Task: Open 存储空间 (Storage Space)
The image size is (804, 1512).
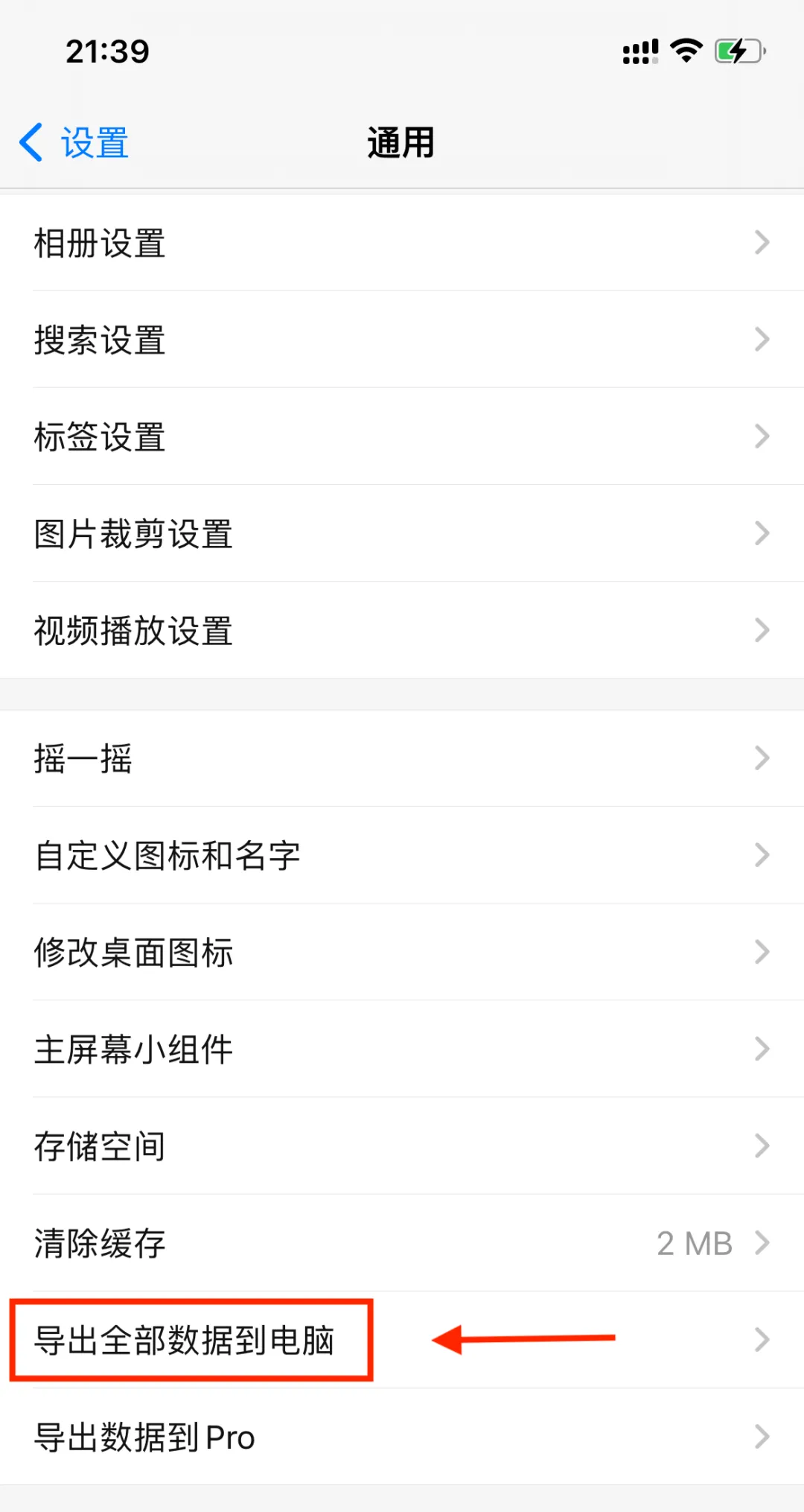Action: click(100, 1146)
